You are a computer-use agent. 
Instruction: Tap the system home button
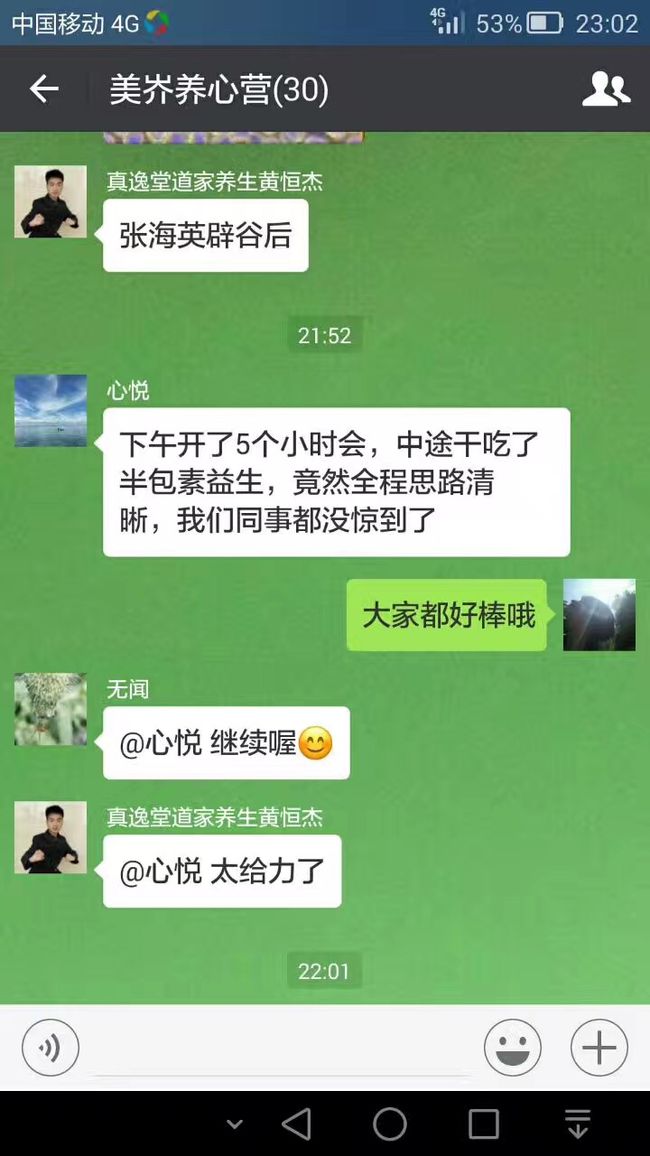[390, 1124]
